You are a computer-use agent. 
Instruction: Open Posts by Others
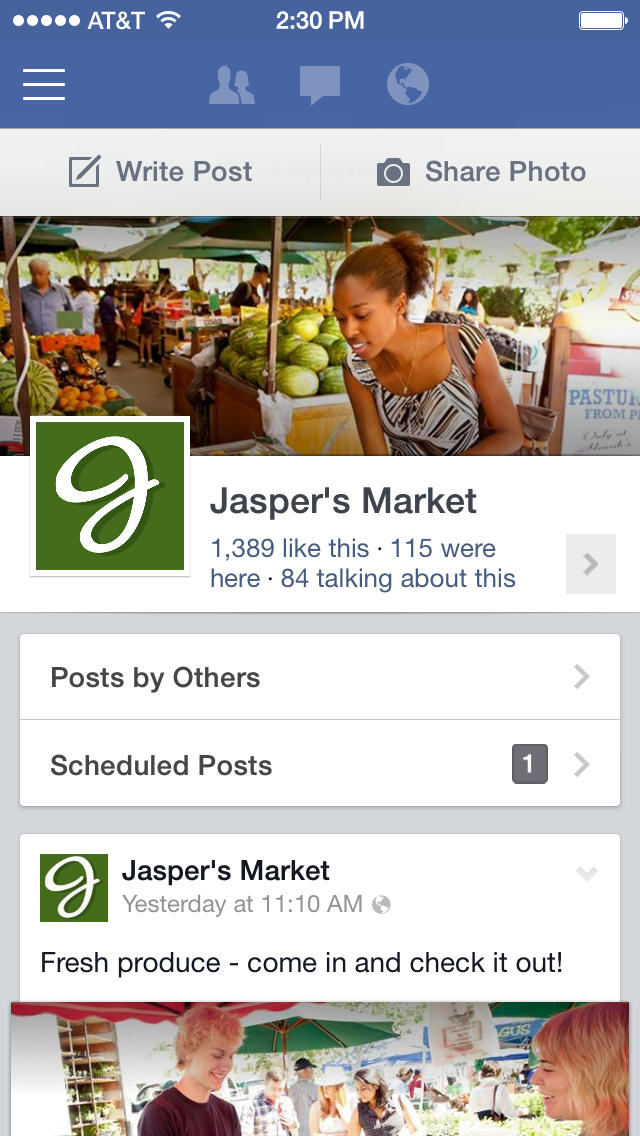[320, 677]
